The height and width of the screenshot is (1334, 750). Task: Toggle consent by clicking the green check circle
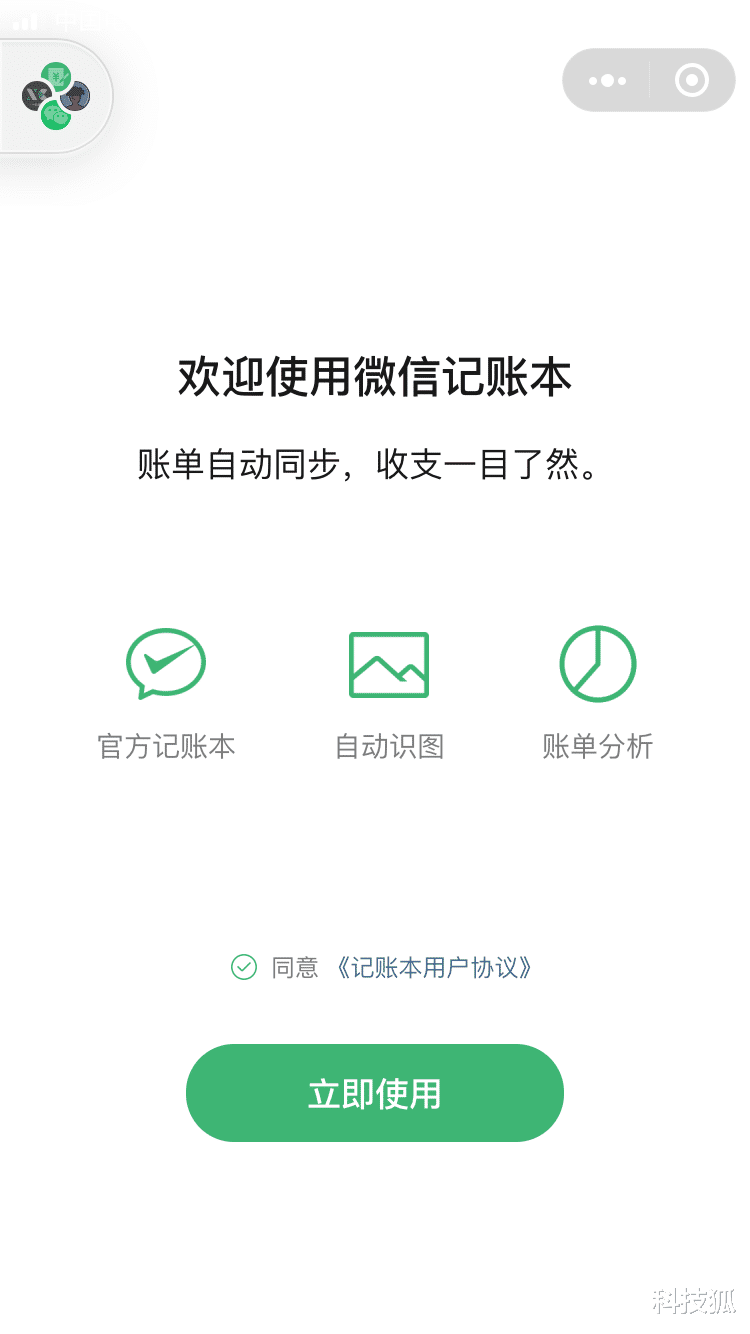(244, 967)
